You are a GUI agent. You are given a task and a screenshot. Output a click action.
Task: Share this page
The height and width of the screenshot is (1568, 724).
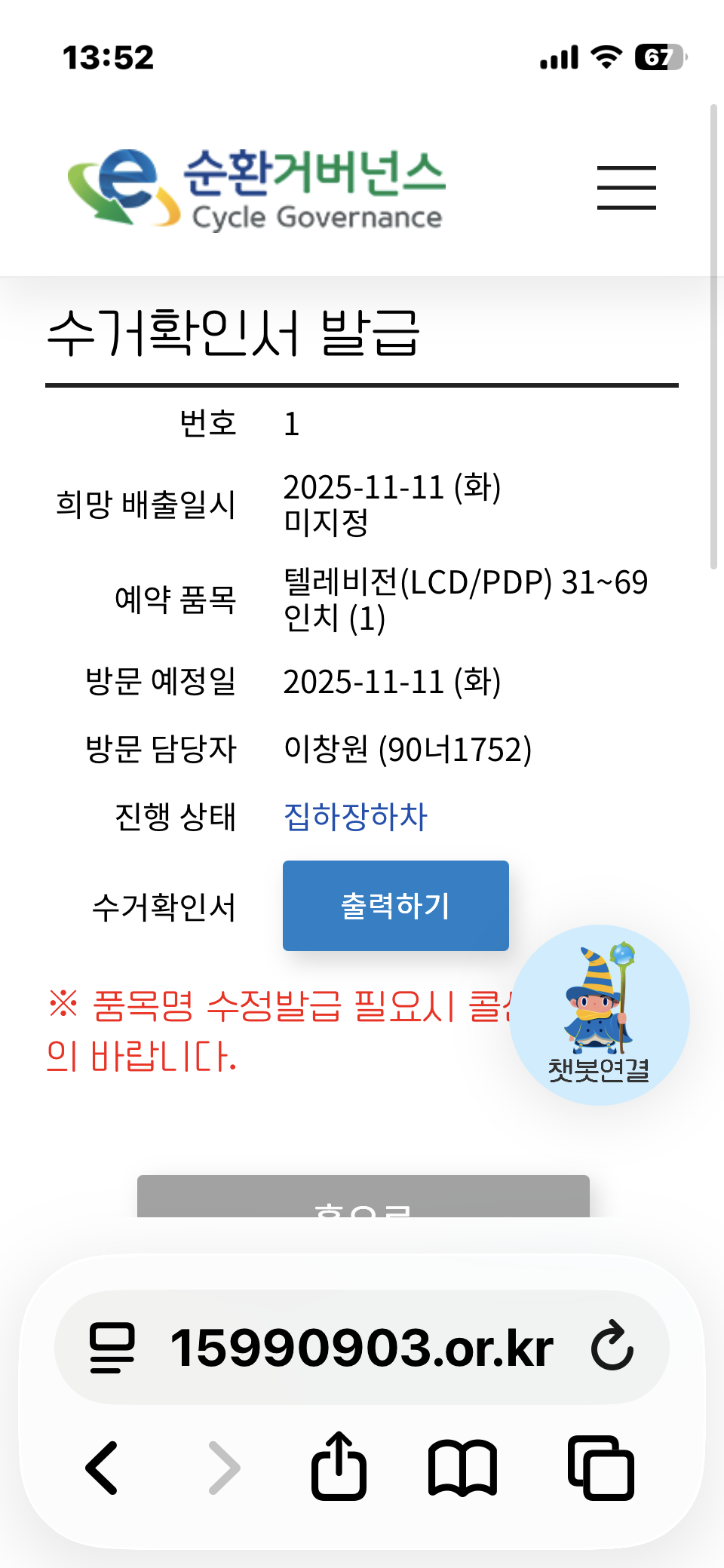point(339,1465)
